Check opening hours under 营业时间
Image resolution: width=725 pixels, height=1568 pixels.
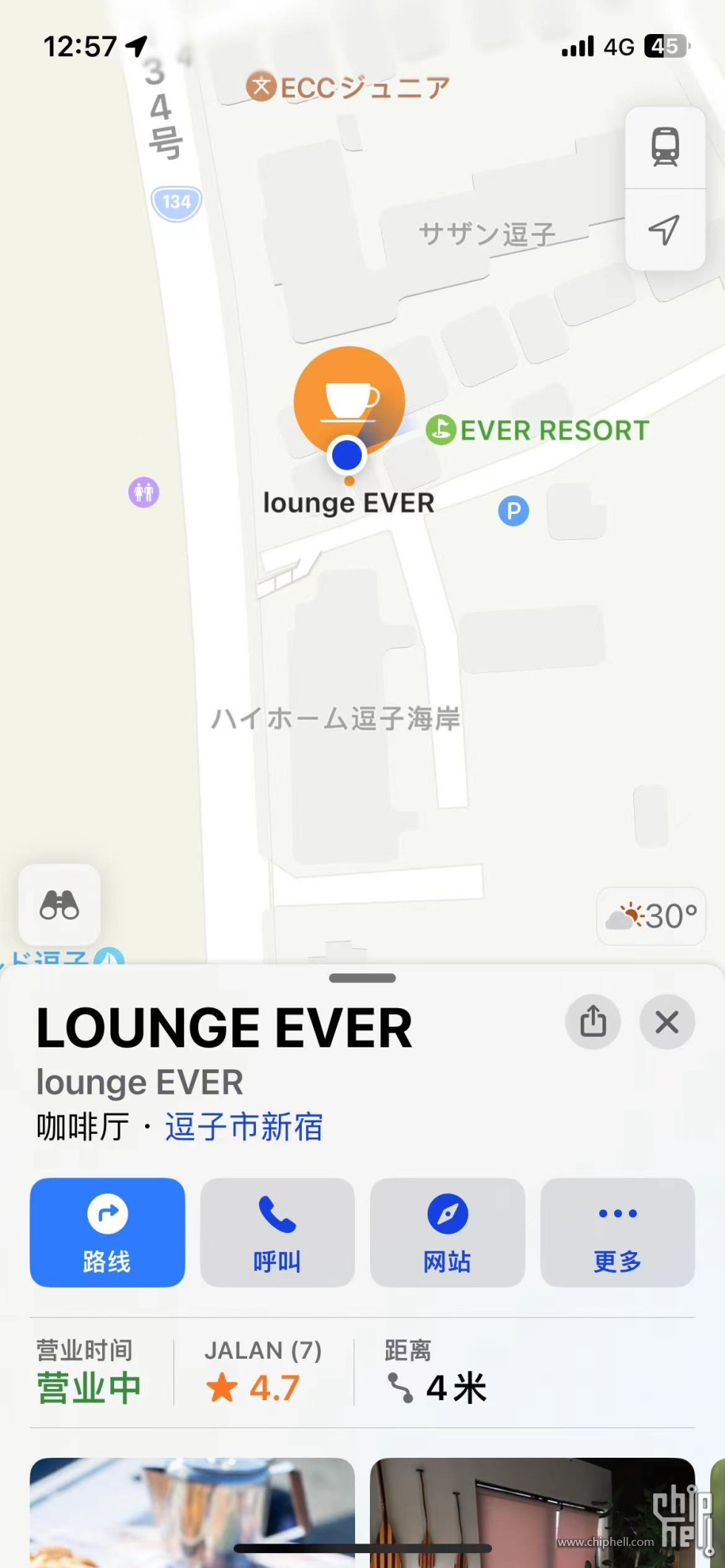89,1373
